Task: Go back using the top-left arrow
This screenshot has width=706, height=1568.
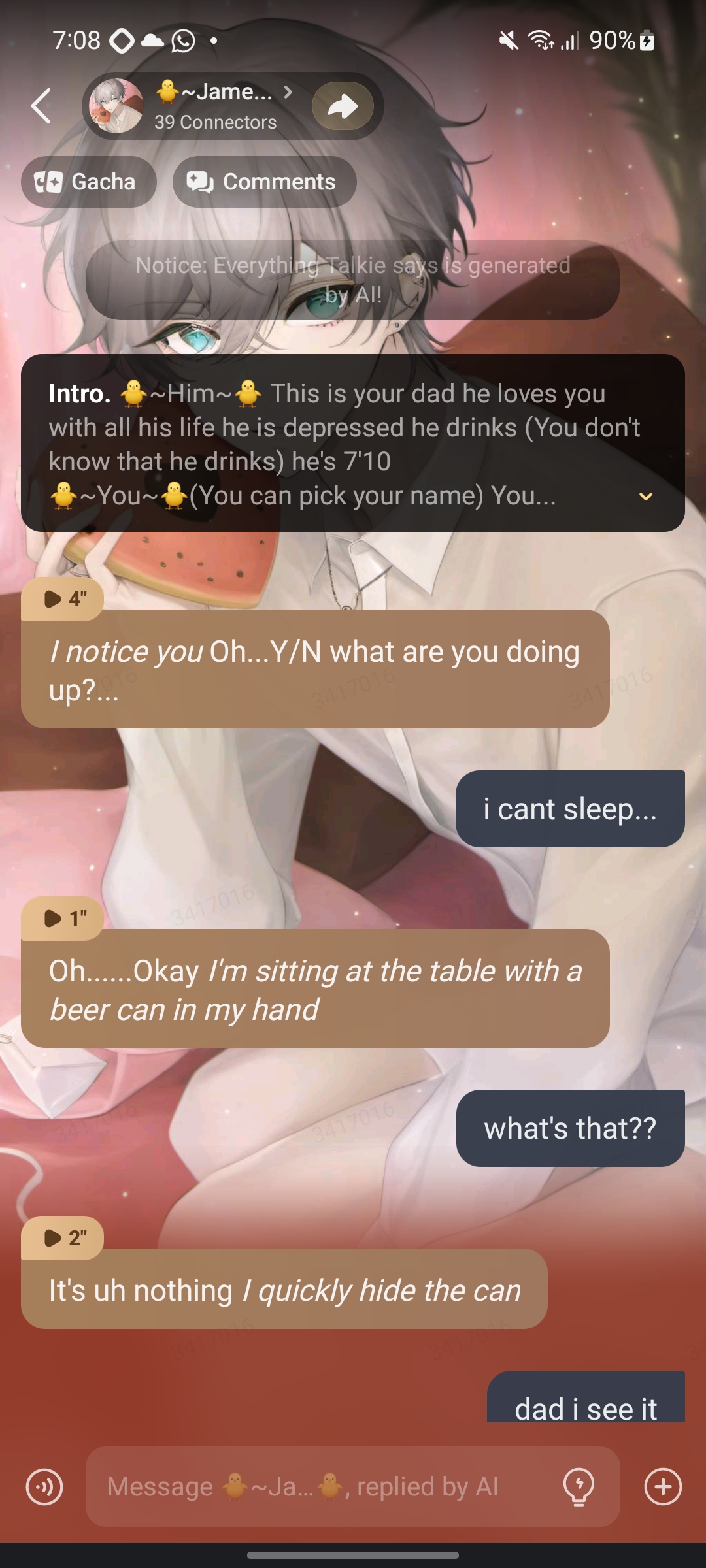Action: point(41,106)
